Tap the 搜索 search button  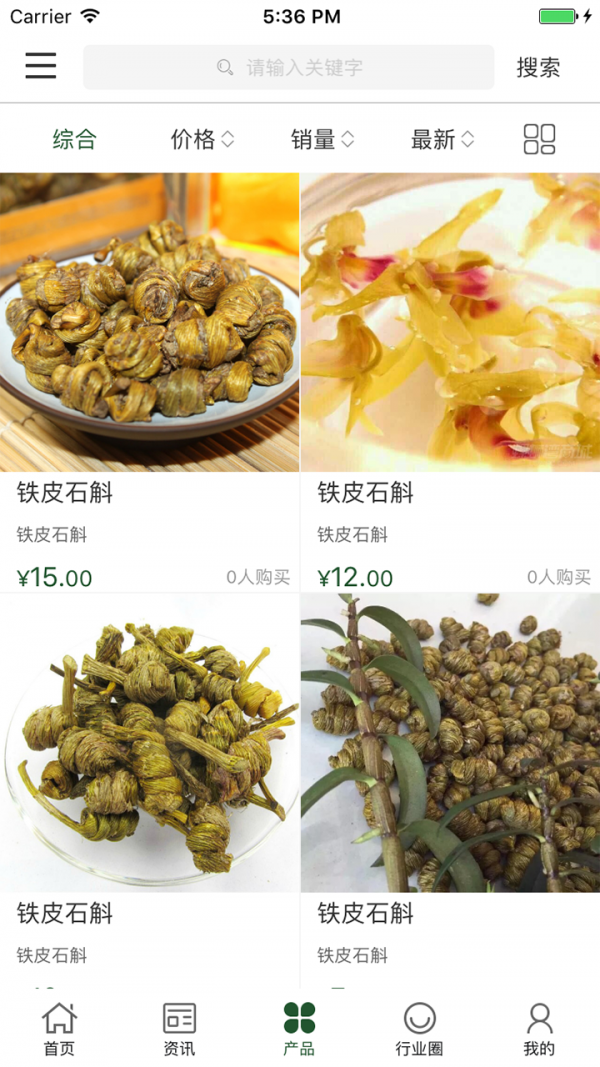(538, 67)
